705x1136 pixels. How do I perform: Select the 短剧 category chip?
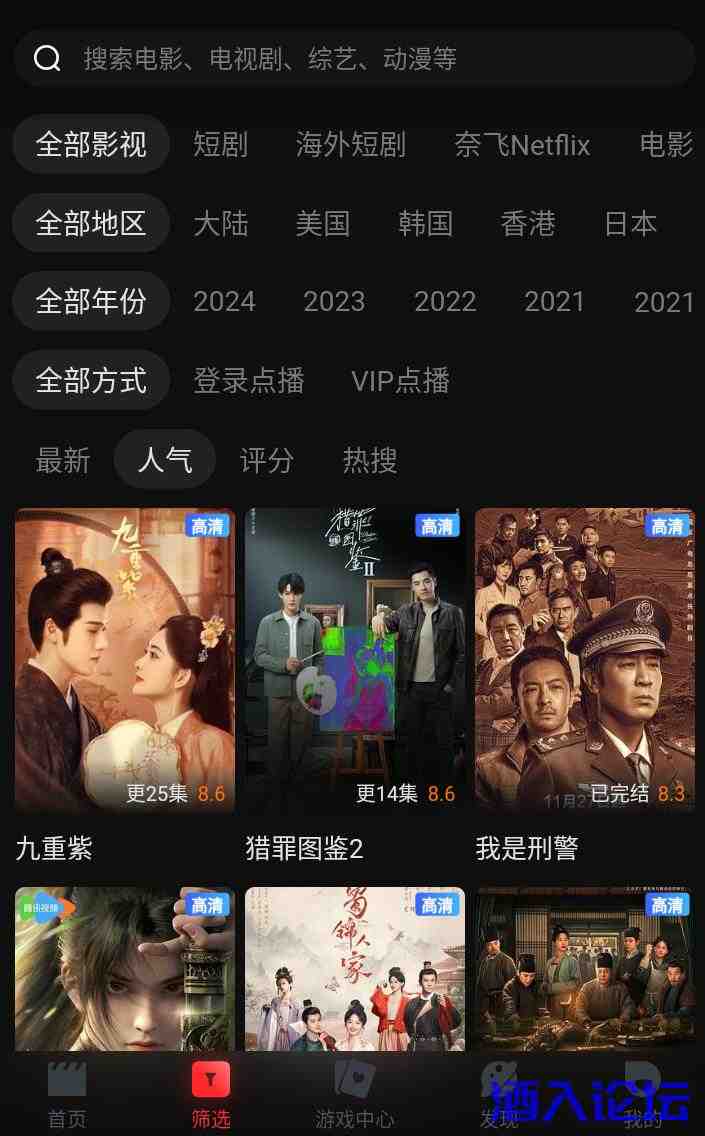[221, 145]
